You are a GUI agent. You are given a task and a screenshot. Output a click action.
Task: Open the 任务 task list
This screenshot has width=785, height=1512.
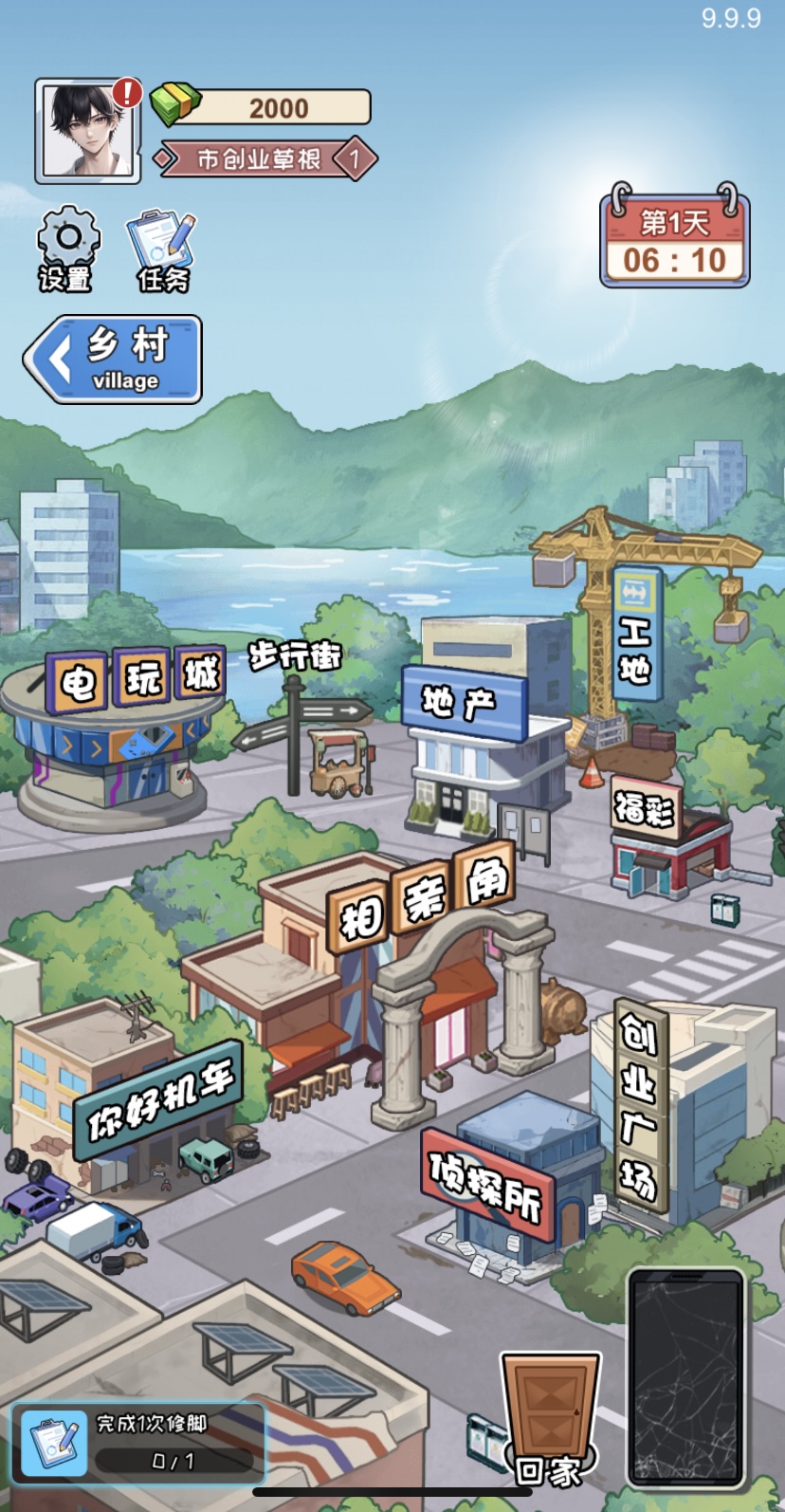coord(163,250)
